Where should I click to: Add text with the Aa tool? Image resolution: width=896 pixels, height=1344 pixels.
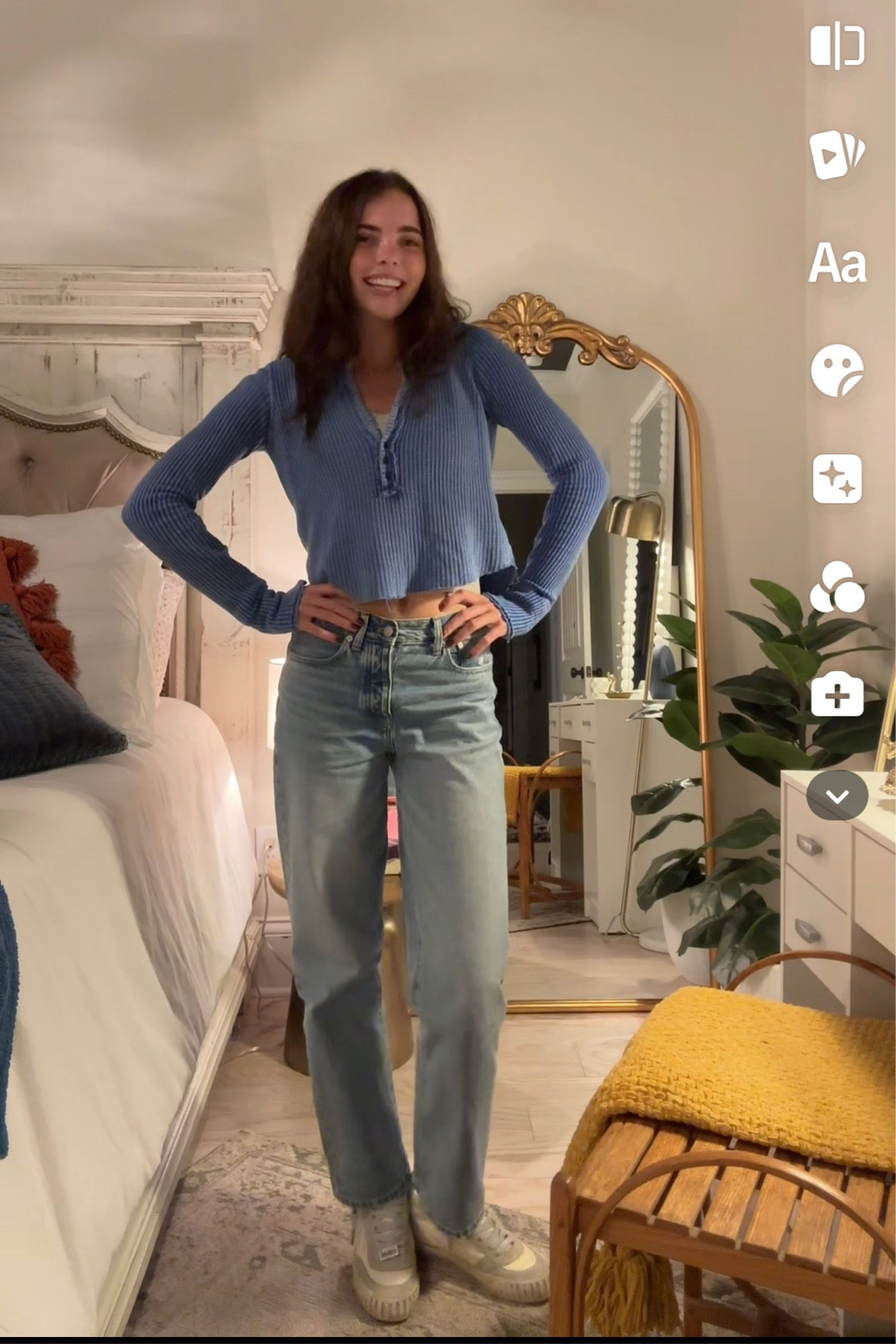[x=837, y=263]
